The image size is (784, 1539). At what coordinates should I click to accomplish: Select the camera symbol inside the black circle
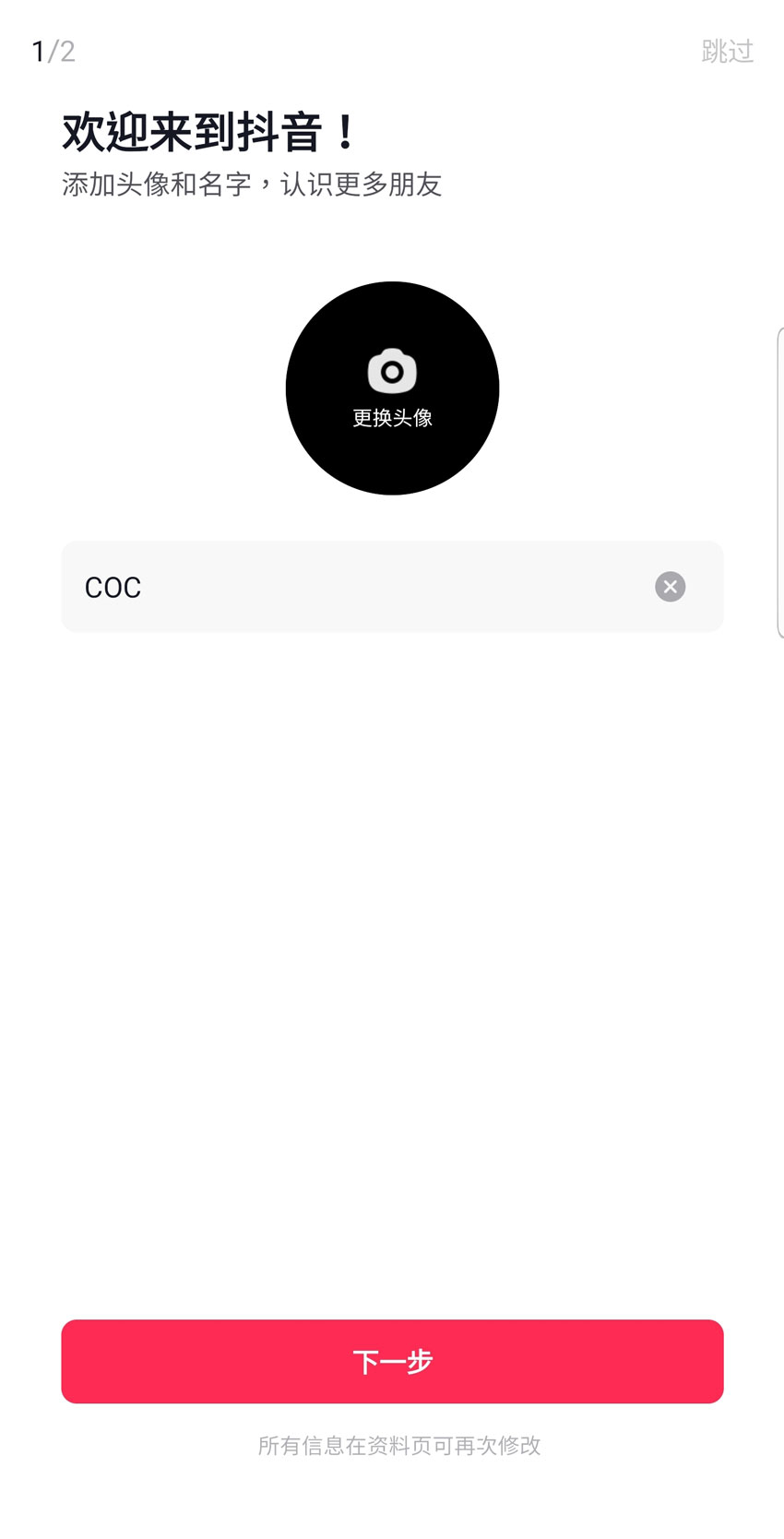pyautogui.click(x=392, y=371)
